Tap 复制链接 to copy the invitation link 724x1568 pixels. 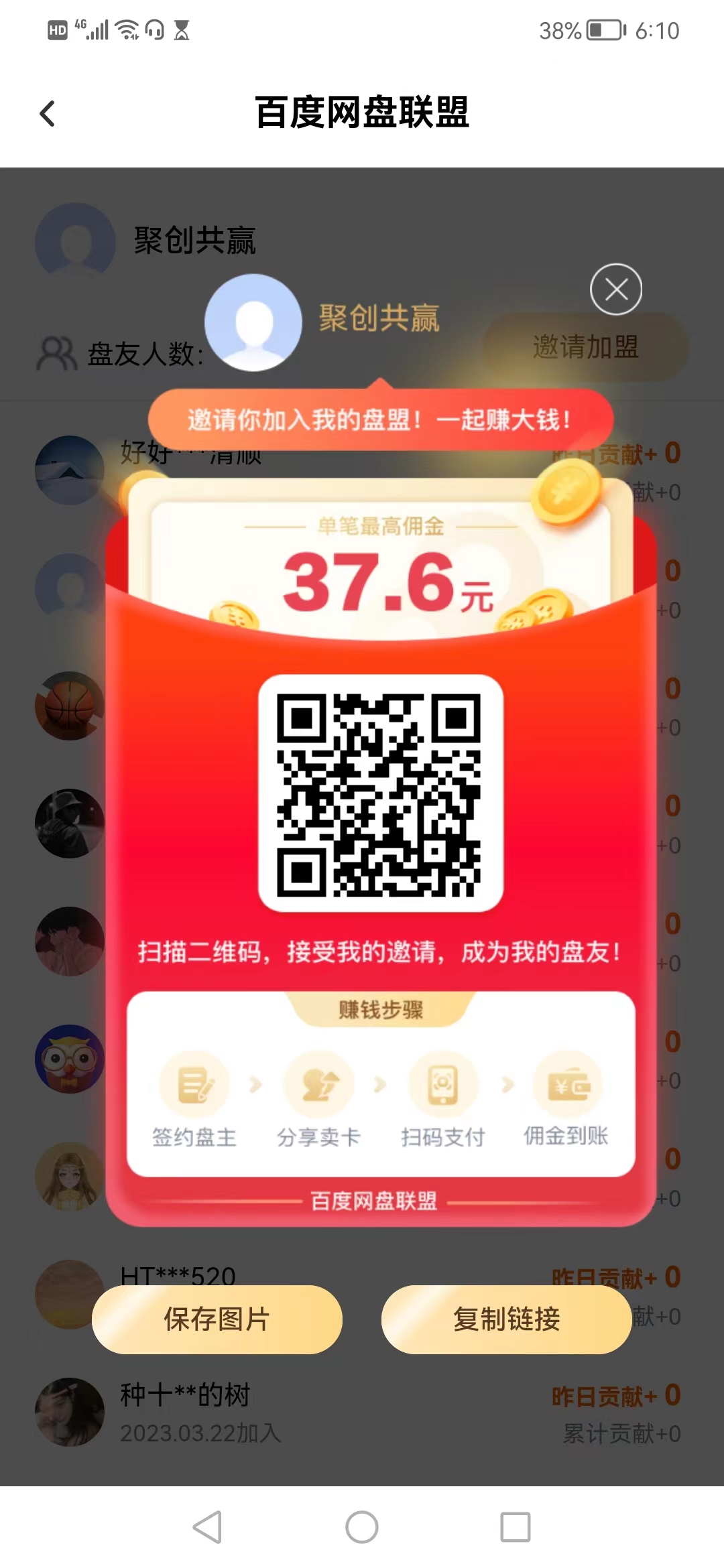(506, 1319)
